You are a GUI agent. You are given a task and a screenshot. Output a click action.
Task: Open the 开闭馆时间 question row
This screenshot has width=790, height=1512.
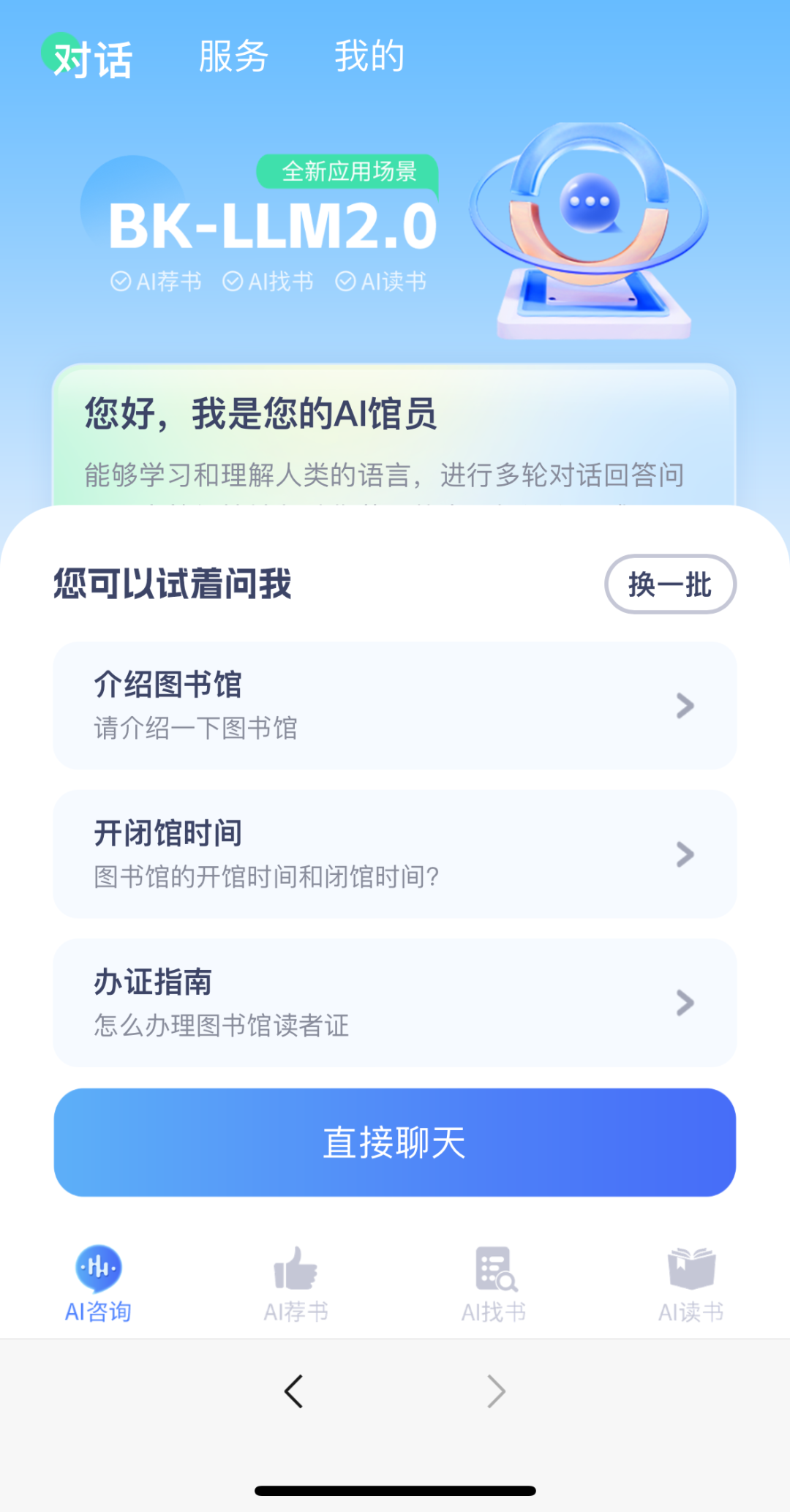[x=394, y=854]
